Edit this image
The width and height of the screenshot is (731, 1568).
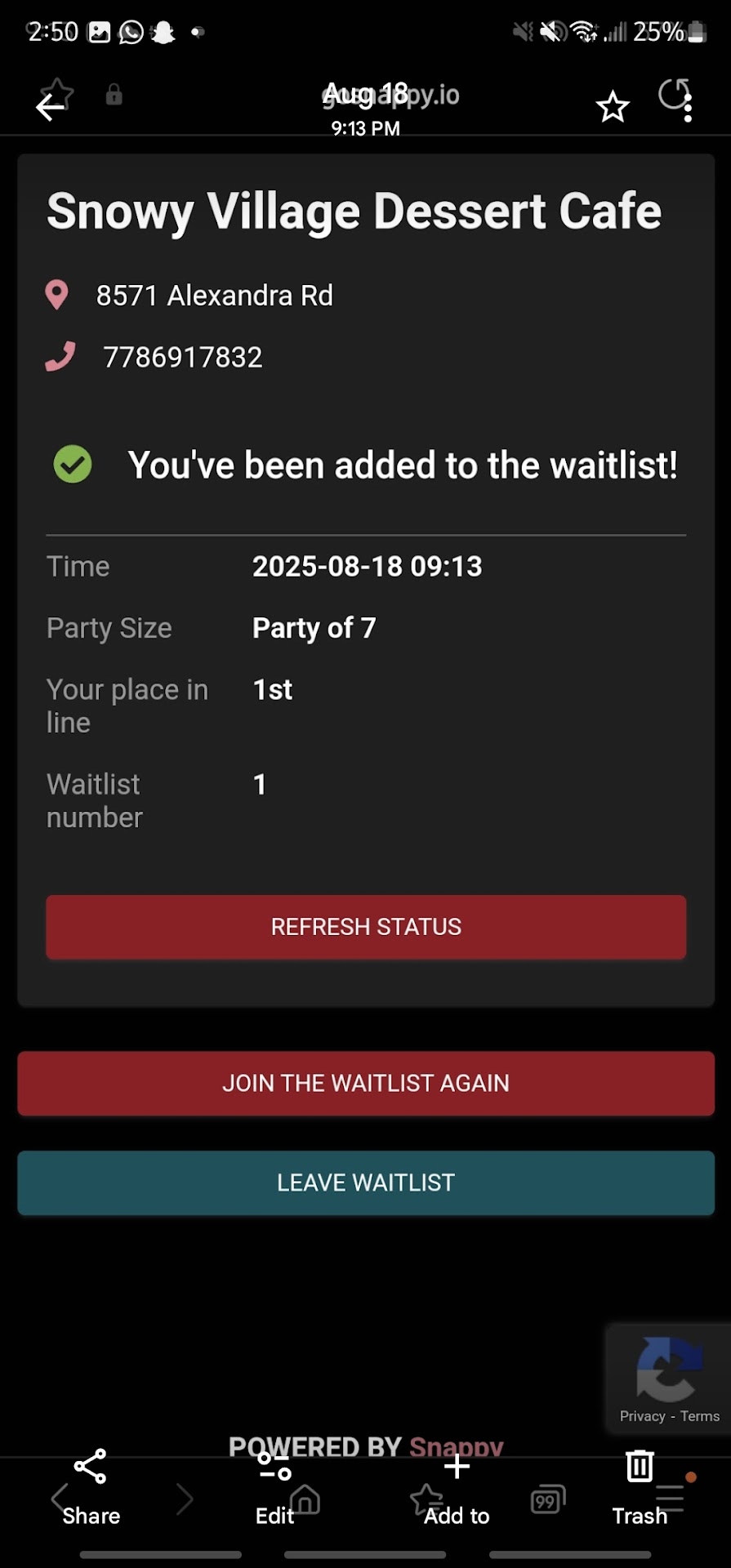274,1486
